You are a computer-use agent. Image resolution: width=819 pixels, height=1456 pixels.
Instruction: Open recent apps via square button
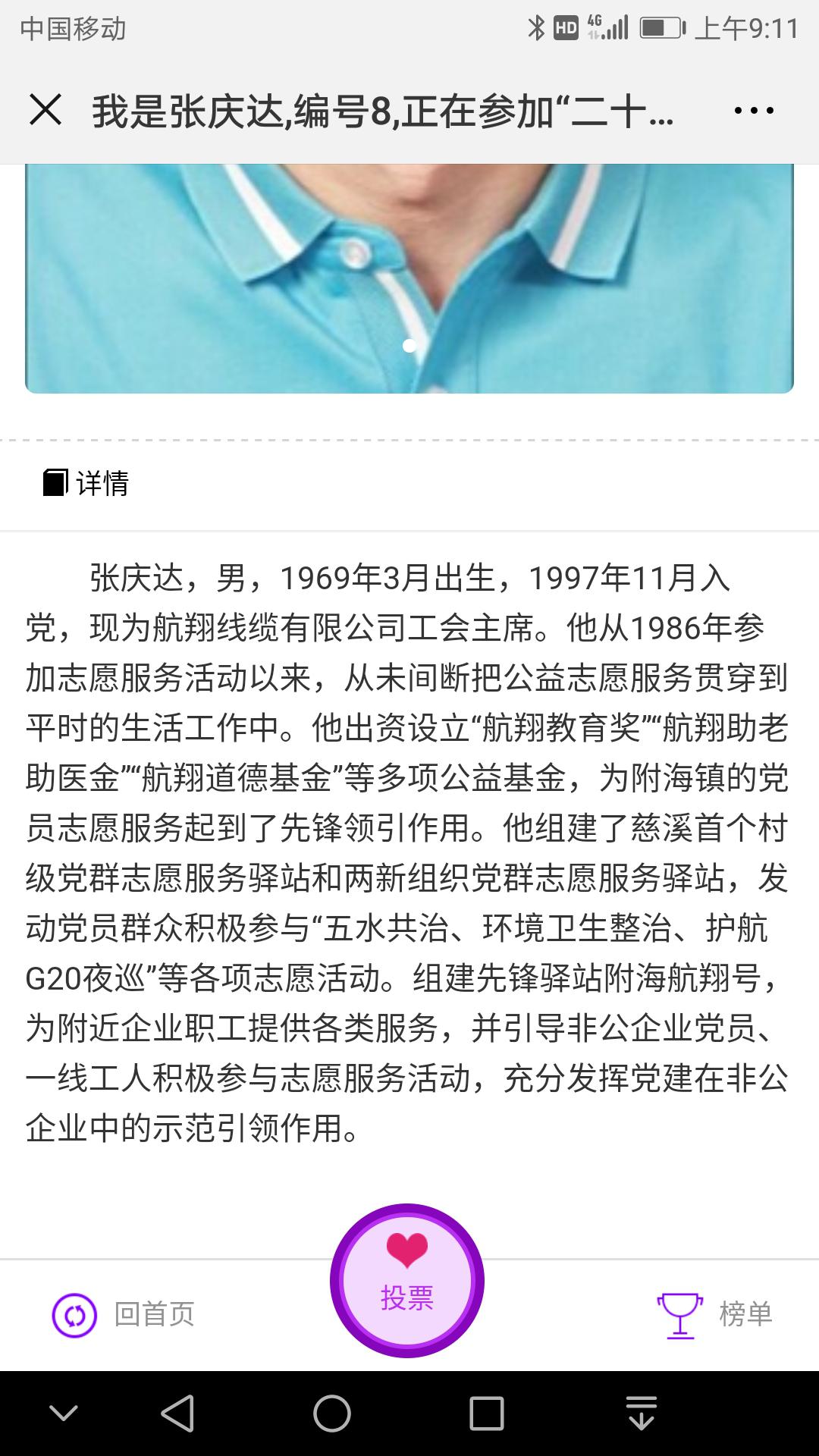point(486,1414)
